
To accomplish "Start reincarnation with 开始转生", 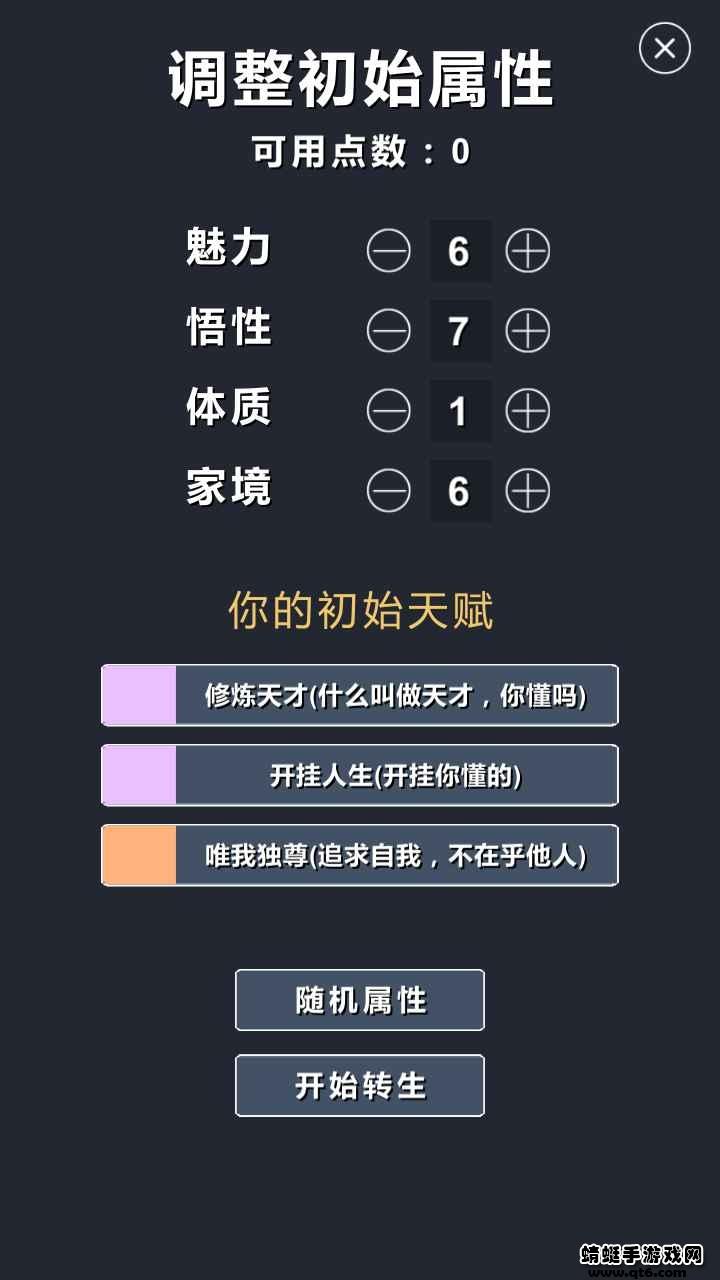I will click(x=360, y=1085).
